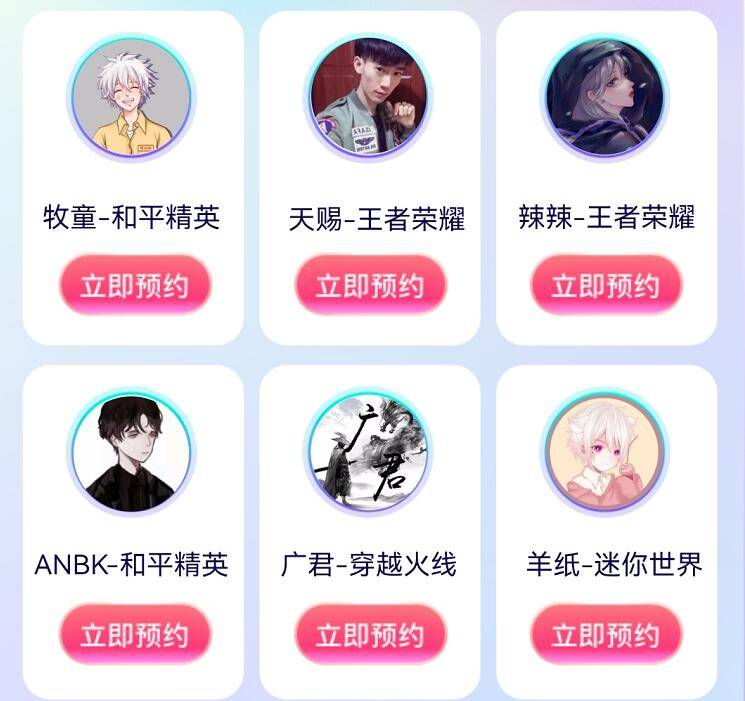Viewport: 745px width, 701px height.
Task: Reserve 天赐-王者荣耀 with 立即预约
Action: coord(370,286)
